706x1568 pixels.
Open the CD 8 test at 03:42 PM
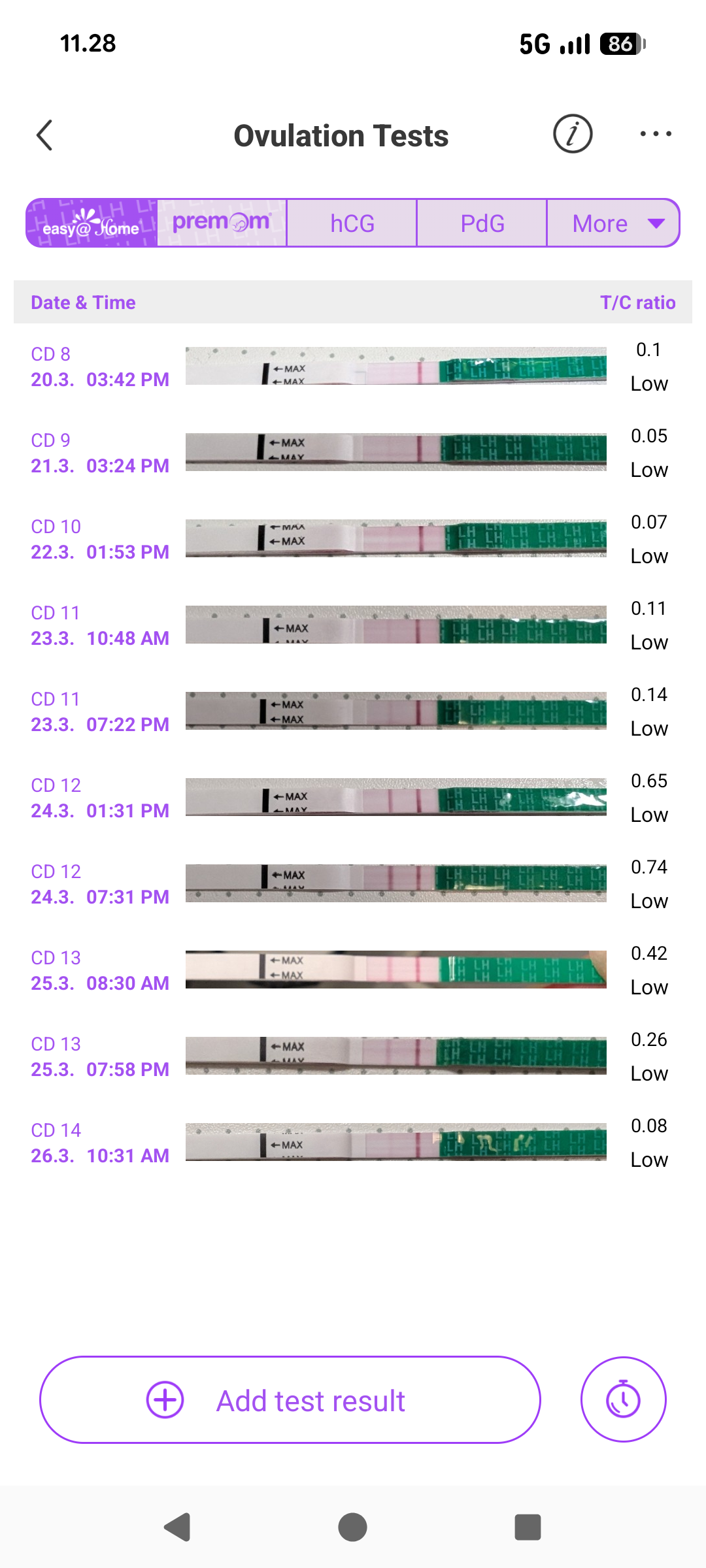pos(353,367)
